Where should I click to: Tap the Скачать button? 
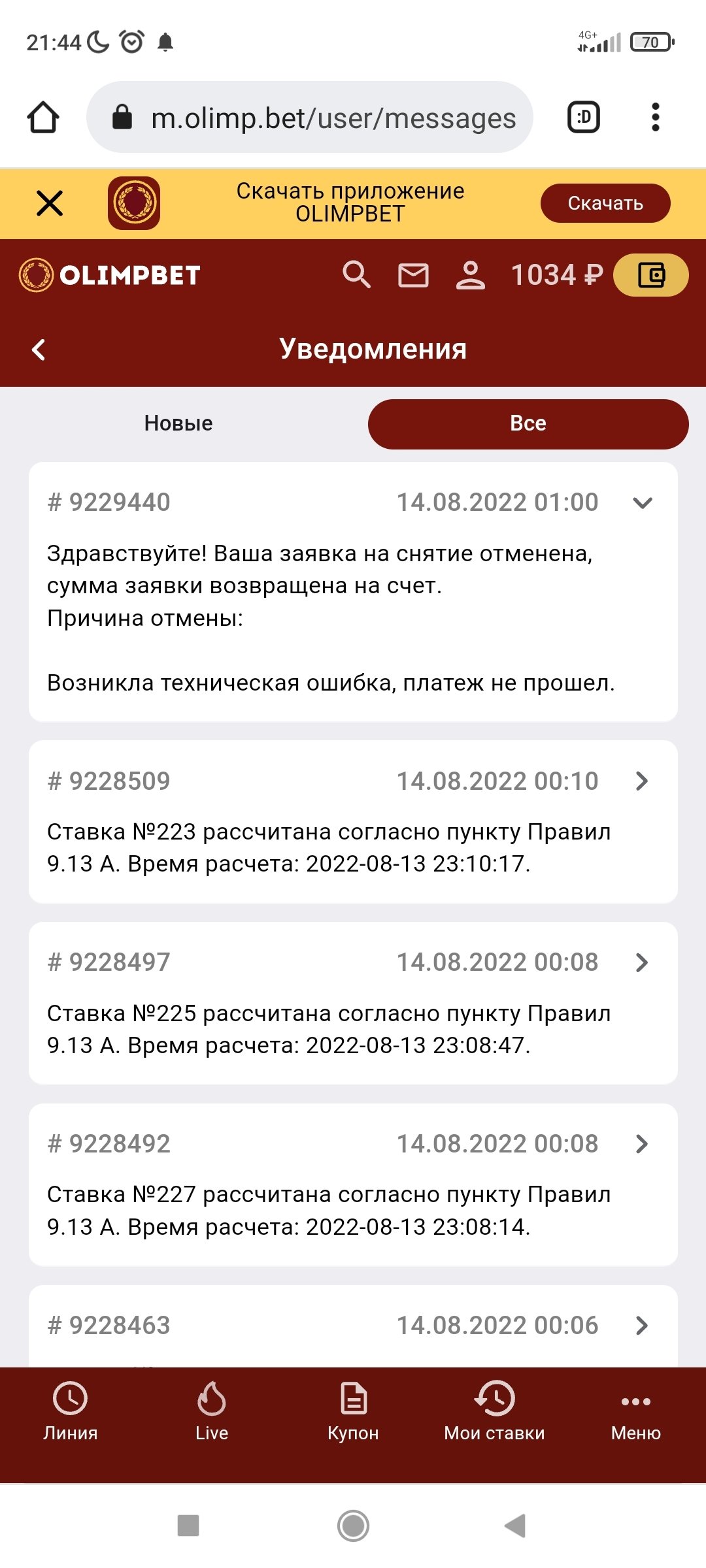coord(605,203)
